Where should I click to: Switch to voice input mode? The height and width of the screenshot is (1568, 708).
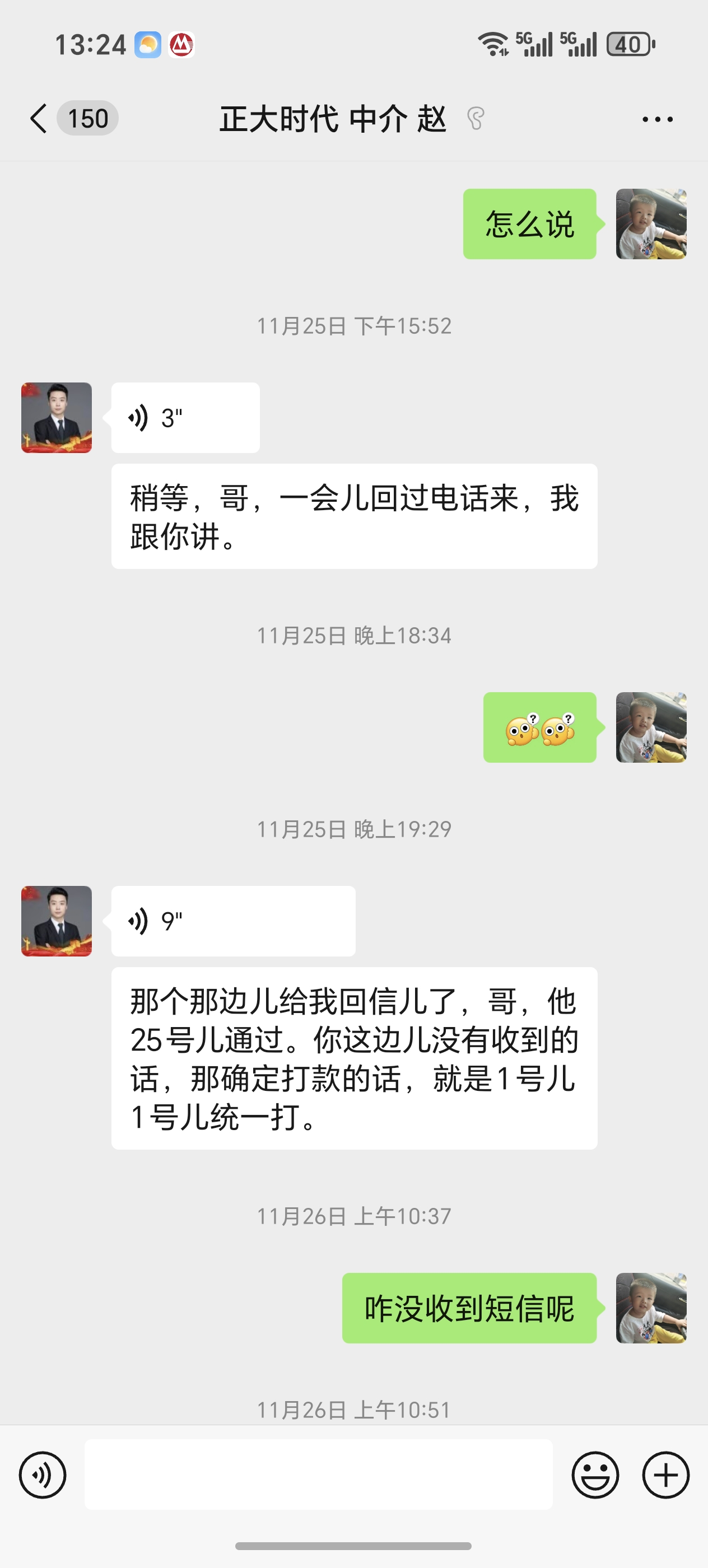(43, 1474)
